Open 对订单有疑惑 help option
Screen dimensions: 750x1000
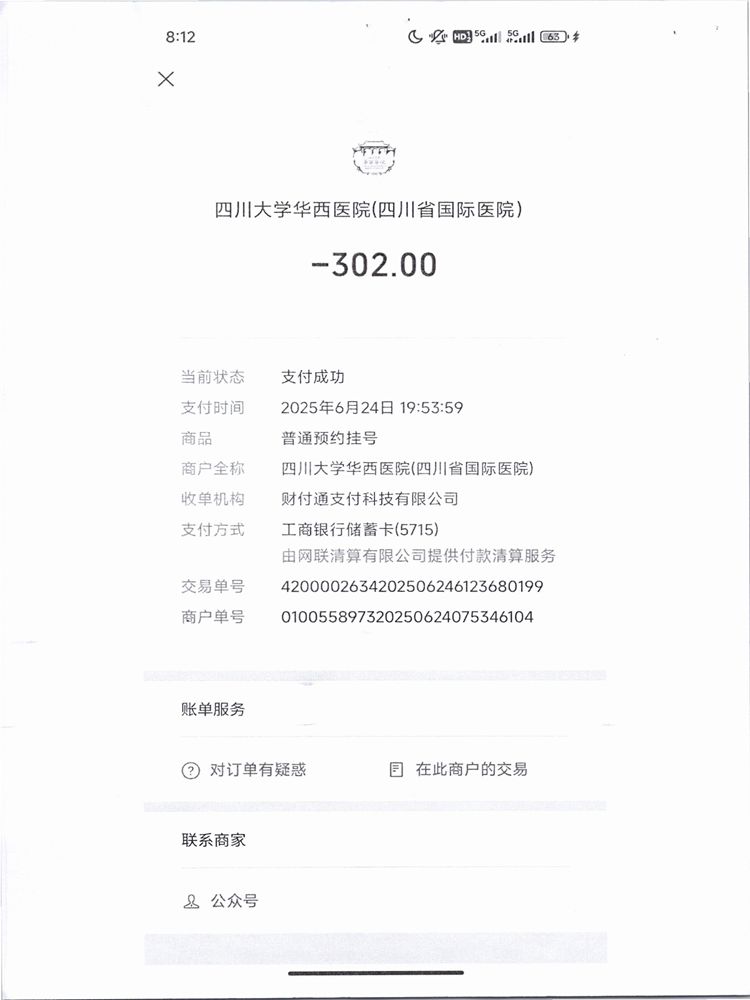tap(244, 770)
